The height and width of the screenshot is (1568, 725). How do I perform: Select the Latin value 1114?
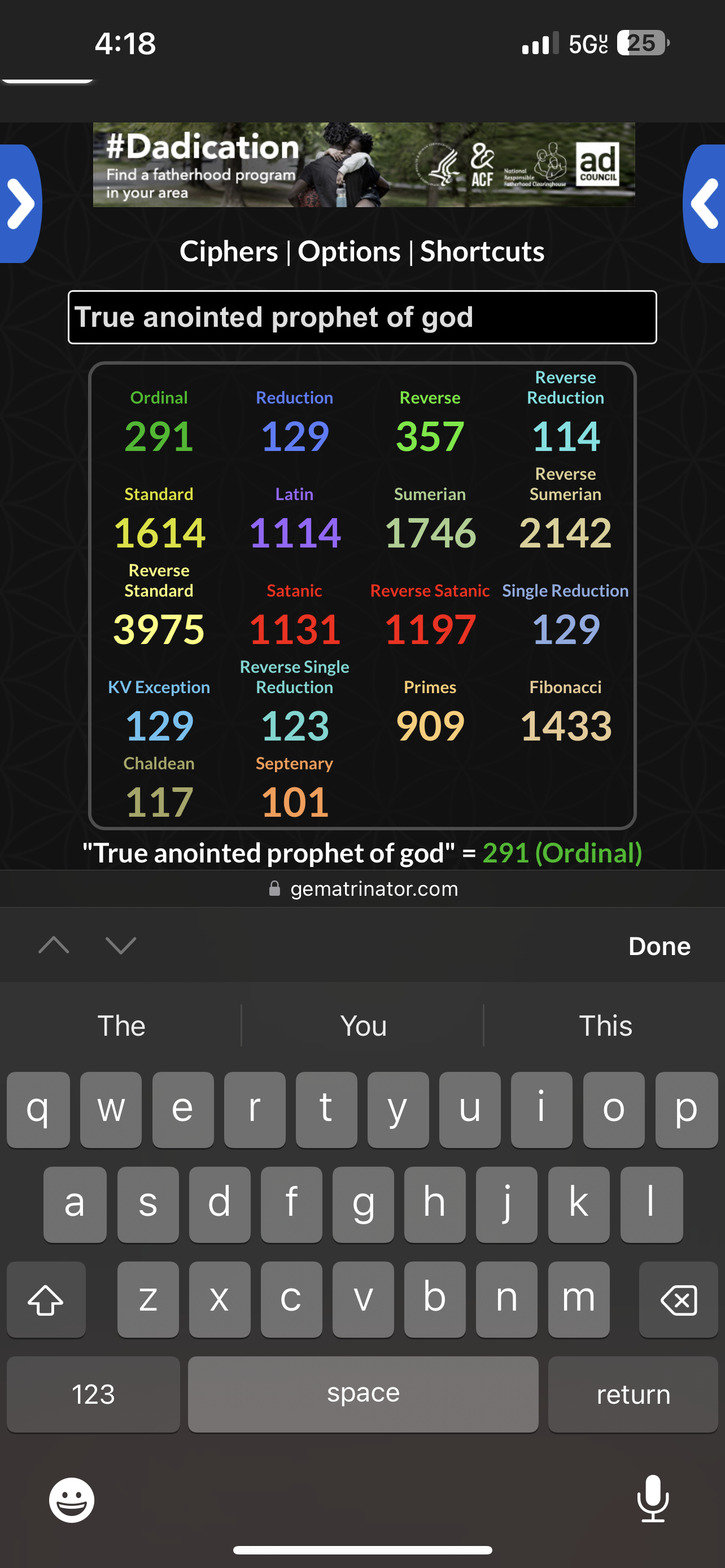click(295, 533)
